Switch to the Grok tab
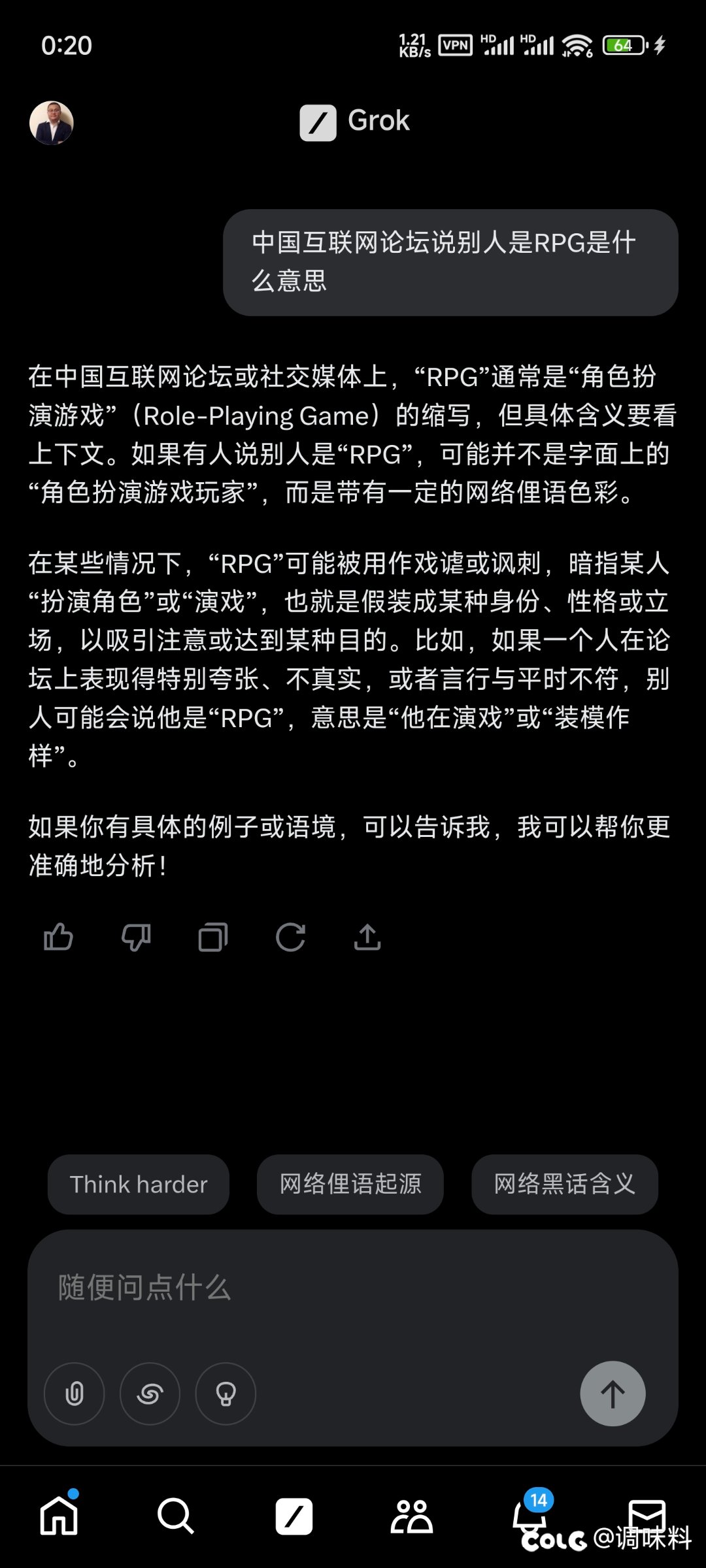Viewport: 706px width, 1568px height. coord(294,1516)
